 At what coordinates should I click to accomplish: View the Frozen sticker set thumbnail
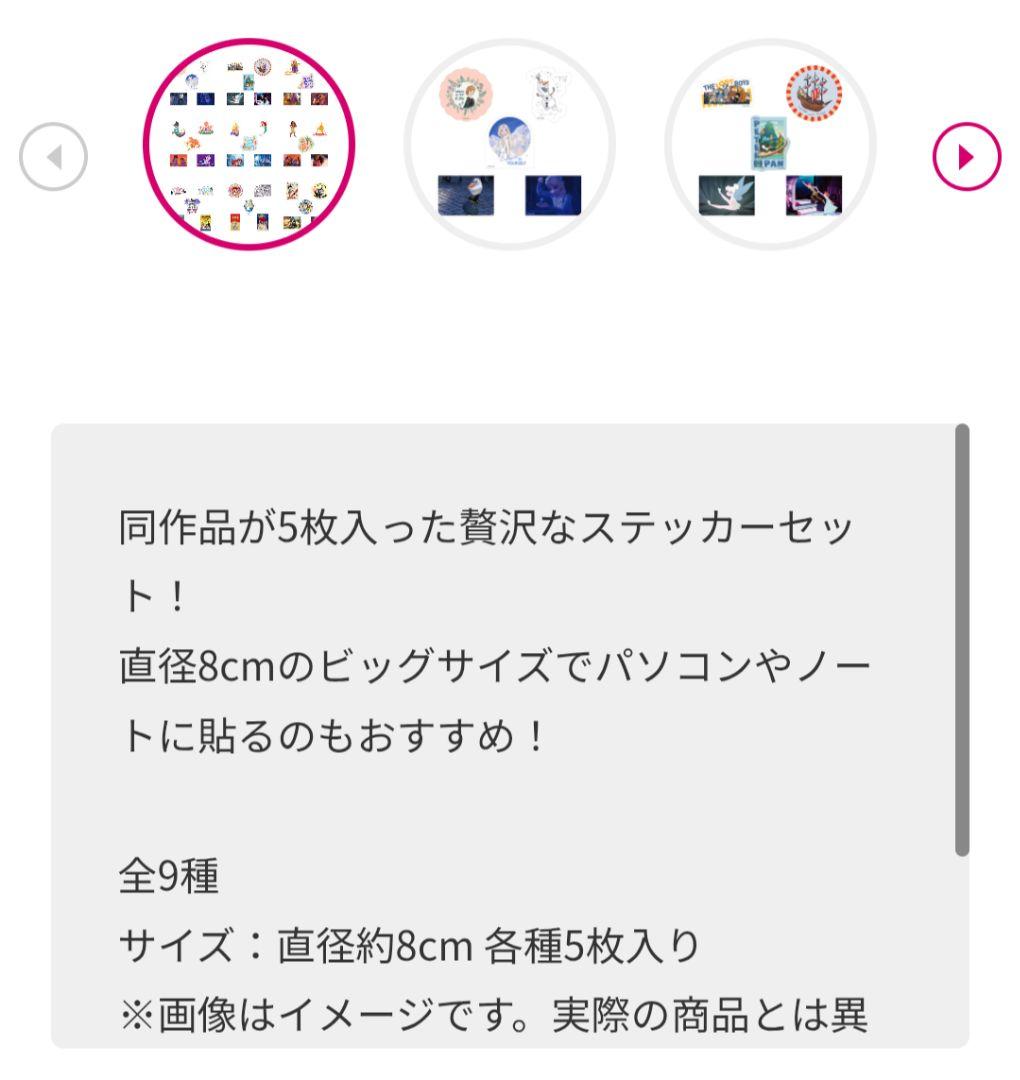coord(509,145)
